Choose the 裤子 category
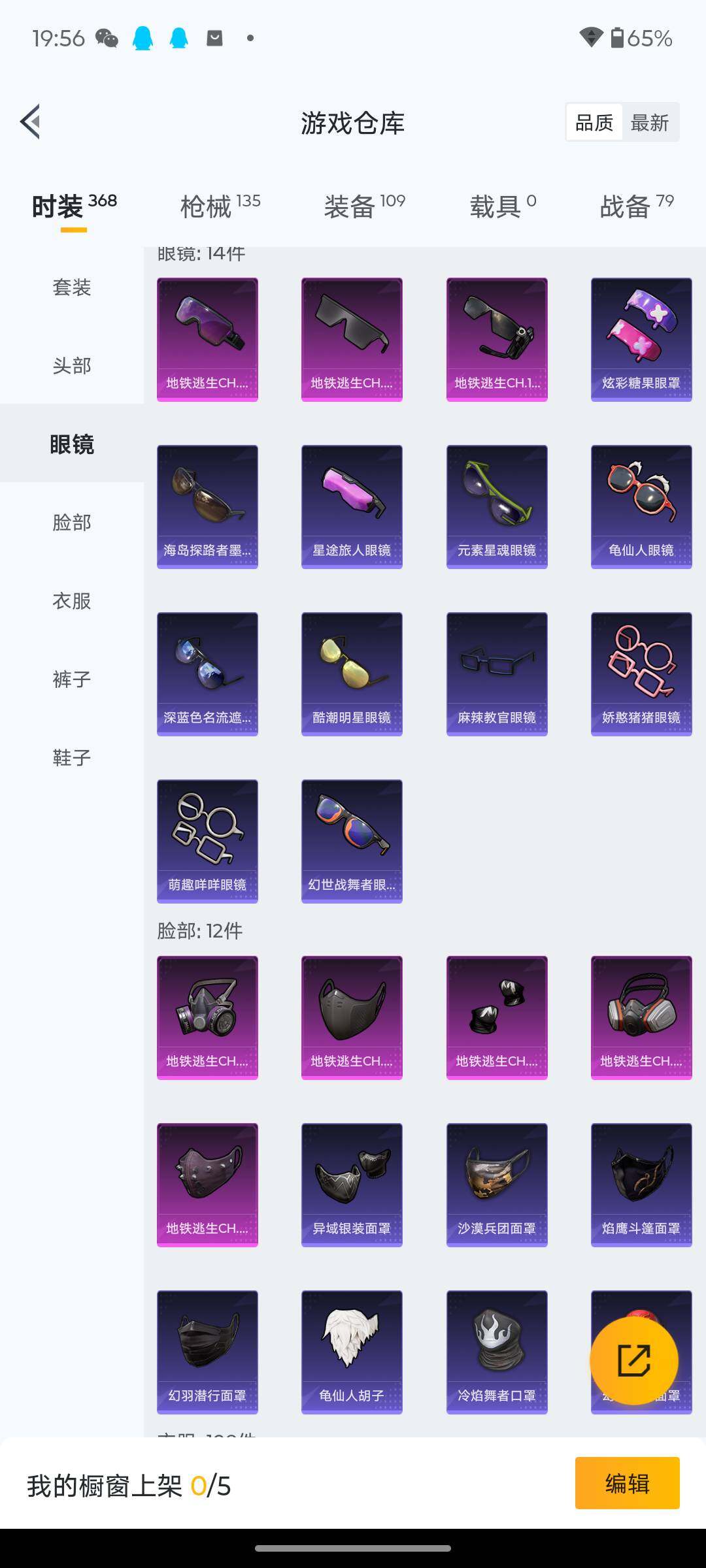The width and height of the screenshot is (706, 1568). [72, 679]
